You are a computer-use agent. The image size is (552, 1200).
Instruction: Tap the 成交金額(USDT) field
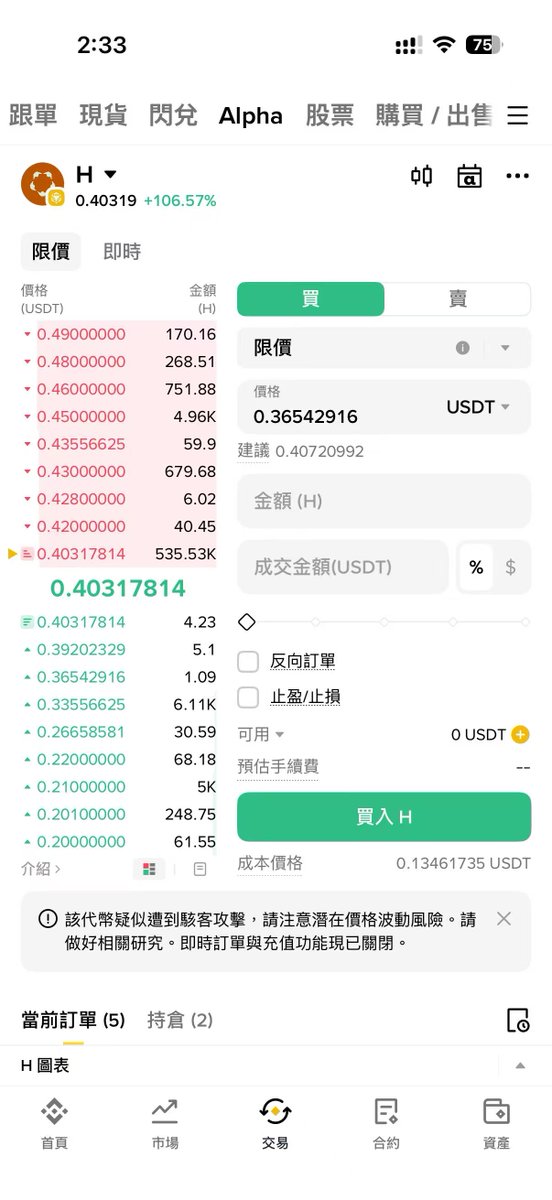[x=343, y=567]
